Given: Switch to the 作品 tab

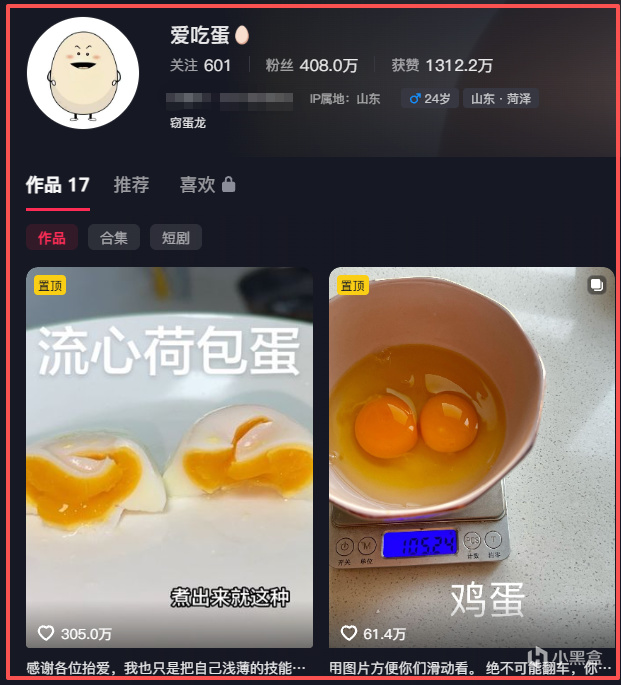Looking at the screenshot, I should pos(57,185).
